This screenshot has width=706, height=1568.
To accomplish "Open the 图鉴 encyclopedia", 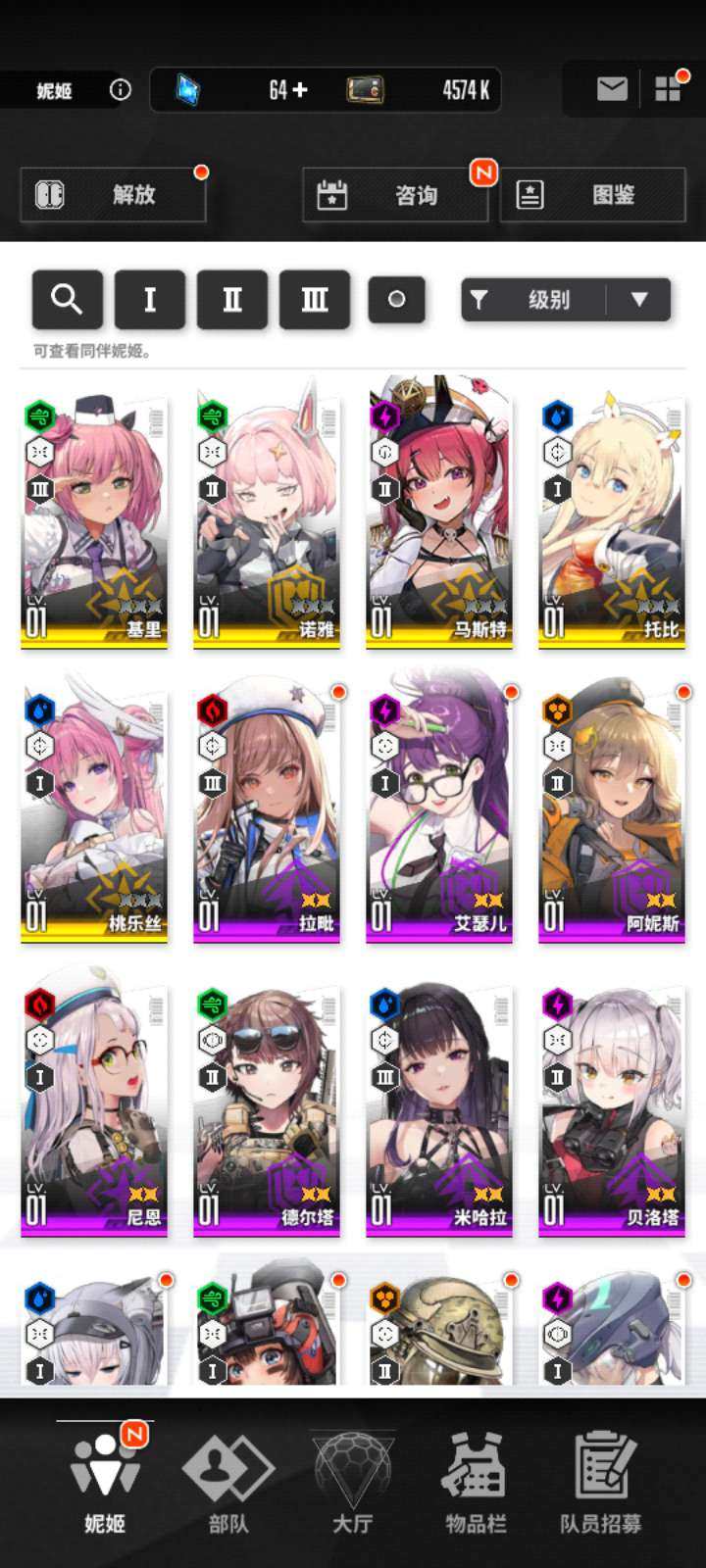I will (592, 195).
